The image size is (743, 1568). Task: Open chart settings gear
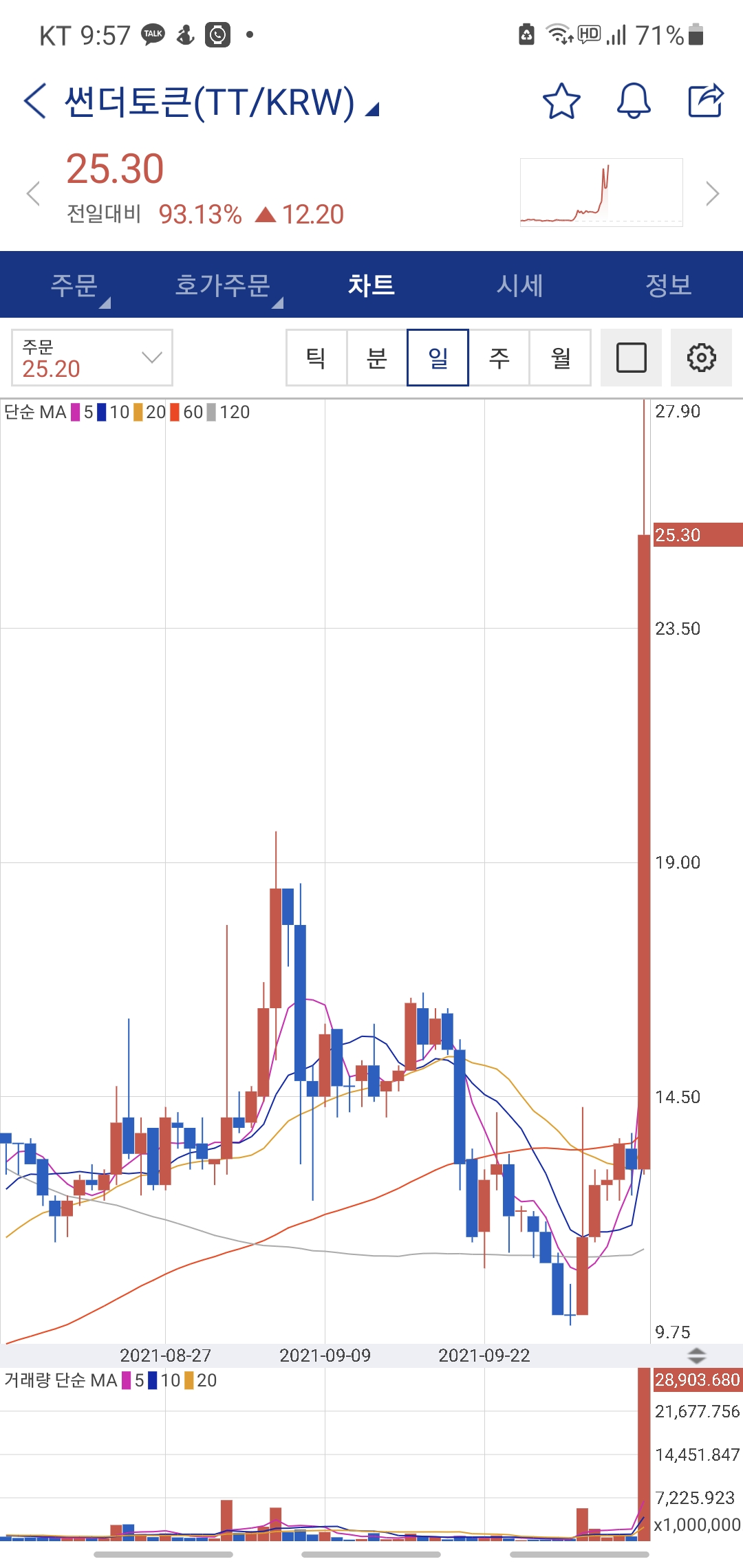701,358
